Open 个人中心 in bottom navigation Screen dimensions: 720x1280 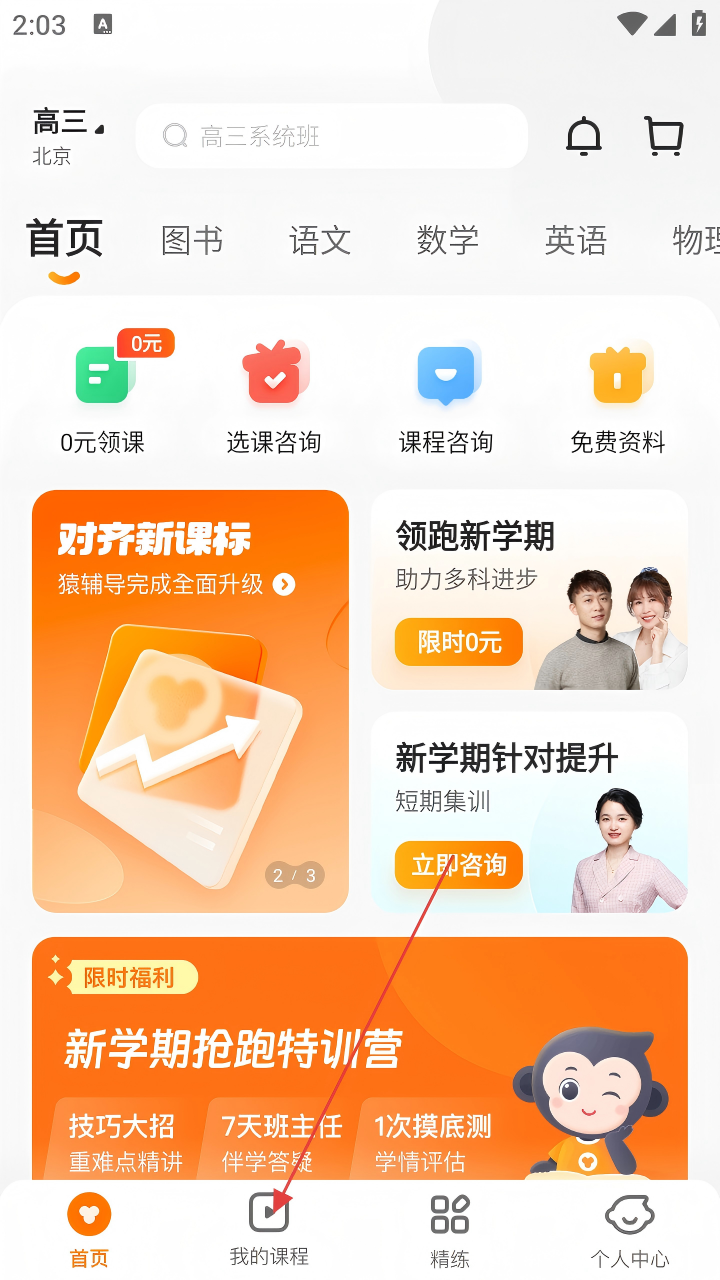pos(630,1230)
